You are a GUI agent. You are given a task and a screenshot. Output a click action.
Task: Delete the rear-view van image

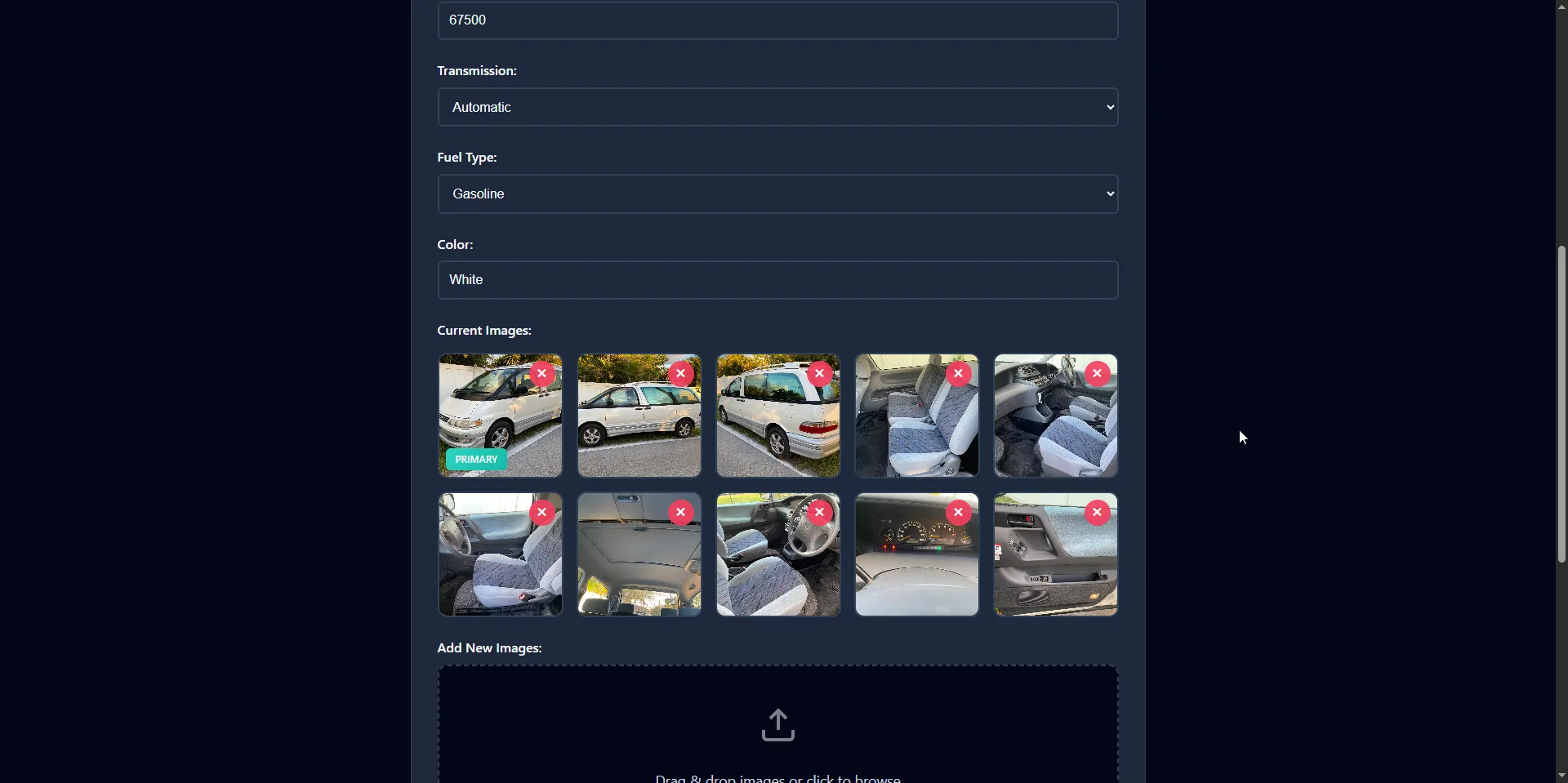pyautogui.click(x=820, y=374)
